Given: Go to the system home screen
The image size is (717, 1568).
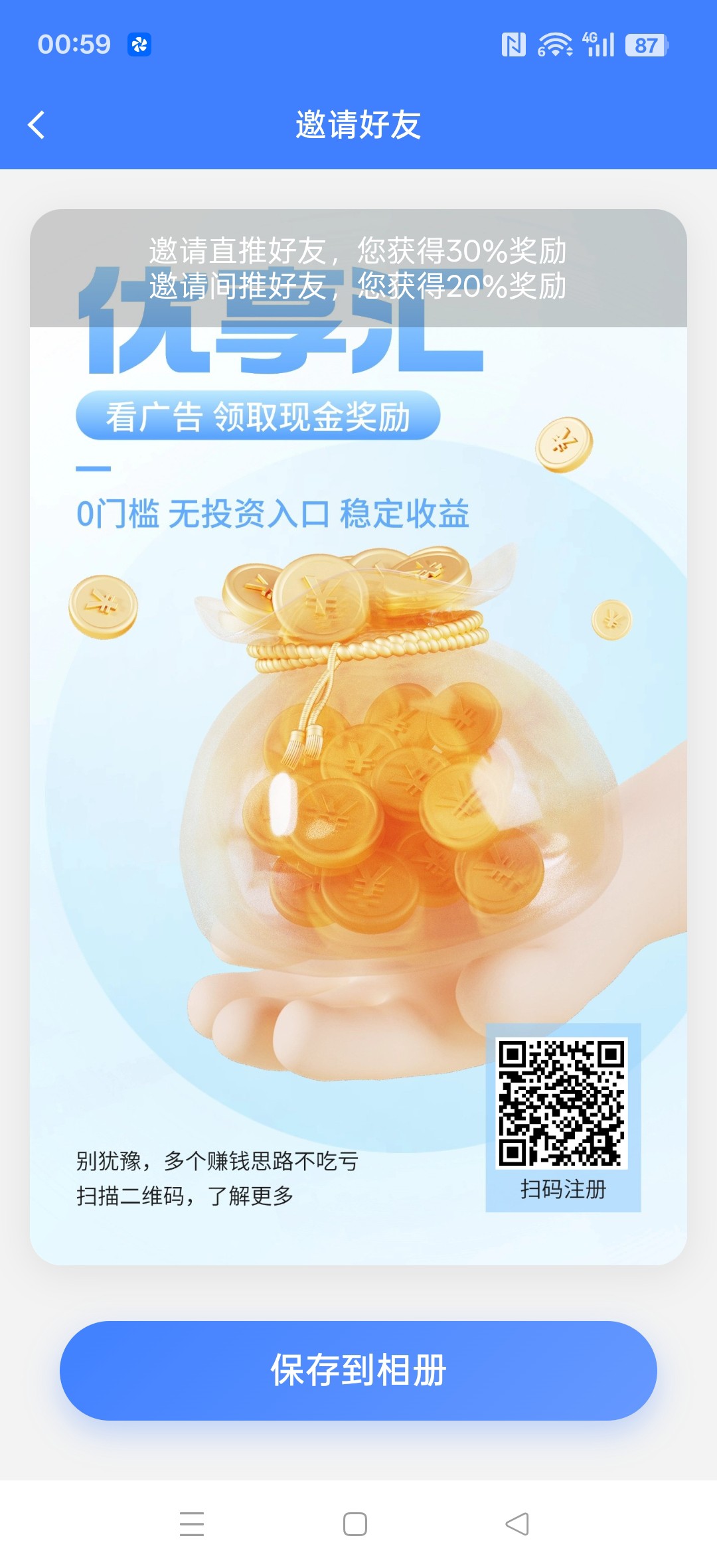Looking at the screenshot, I should click(355, 1524).
